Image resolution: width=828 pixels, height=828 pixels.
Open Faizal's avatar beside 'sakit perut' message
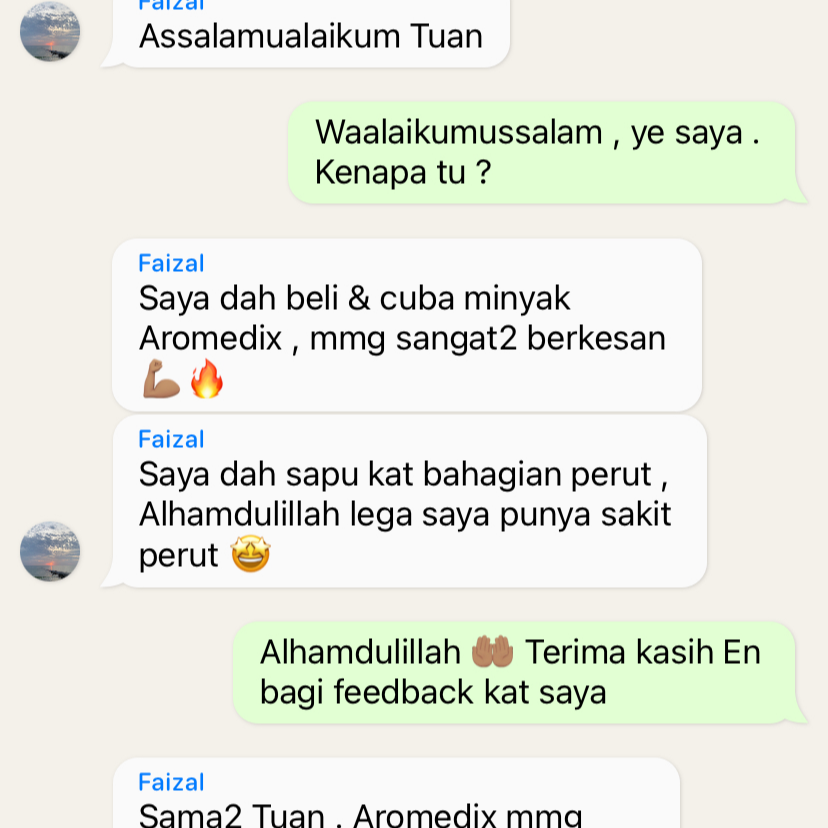pos(50,551)
